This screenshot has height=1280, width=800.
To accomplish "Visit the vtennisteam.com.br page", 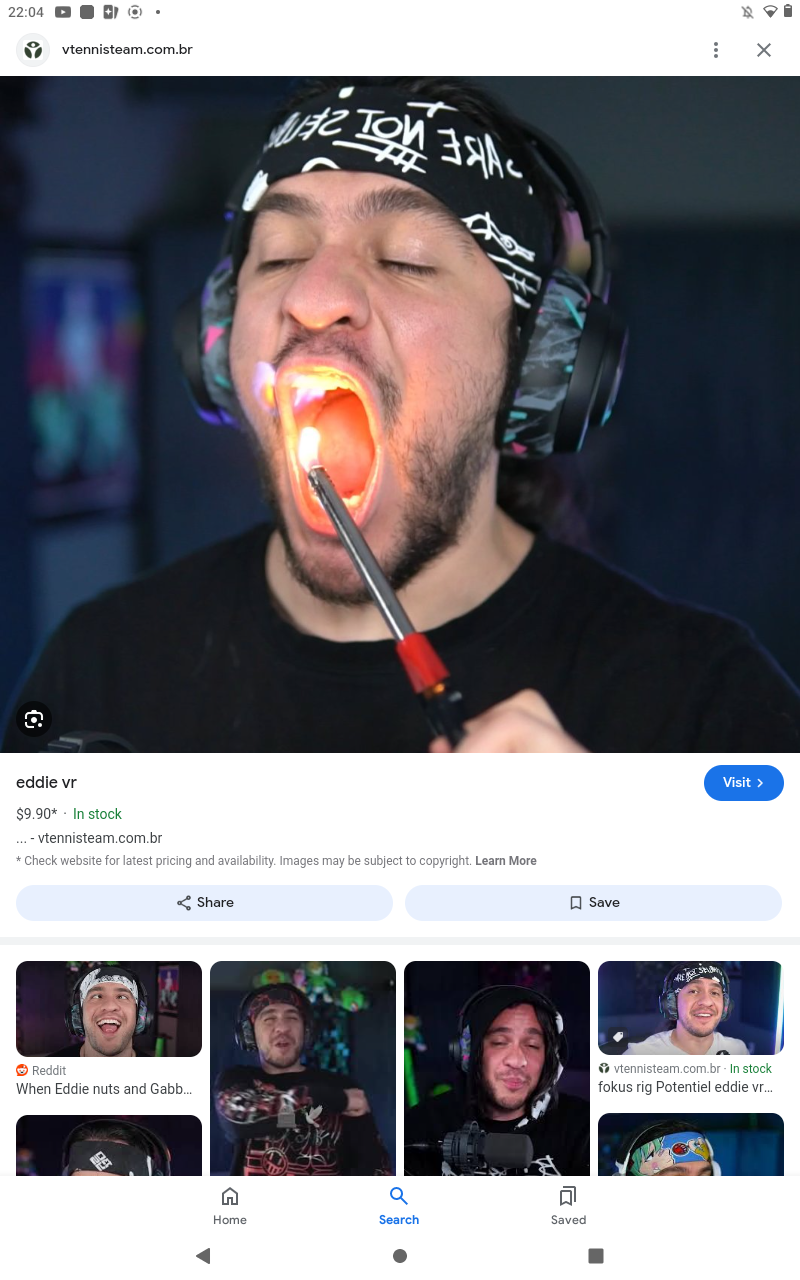I will coord(743,783).
